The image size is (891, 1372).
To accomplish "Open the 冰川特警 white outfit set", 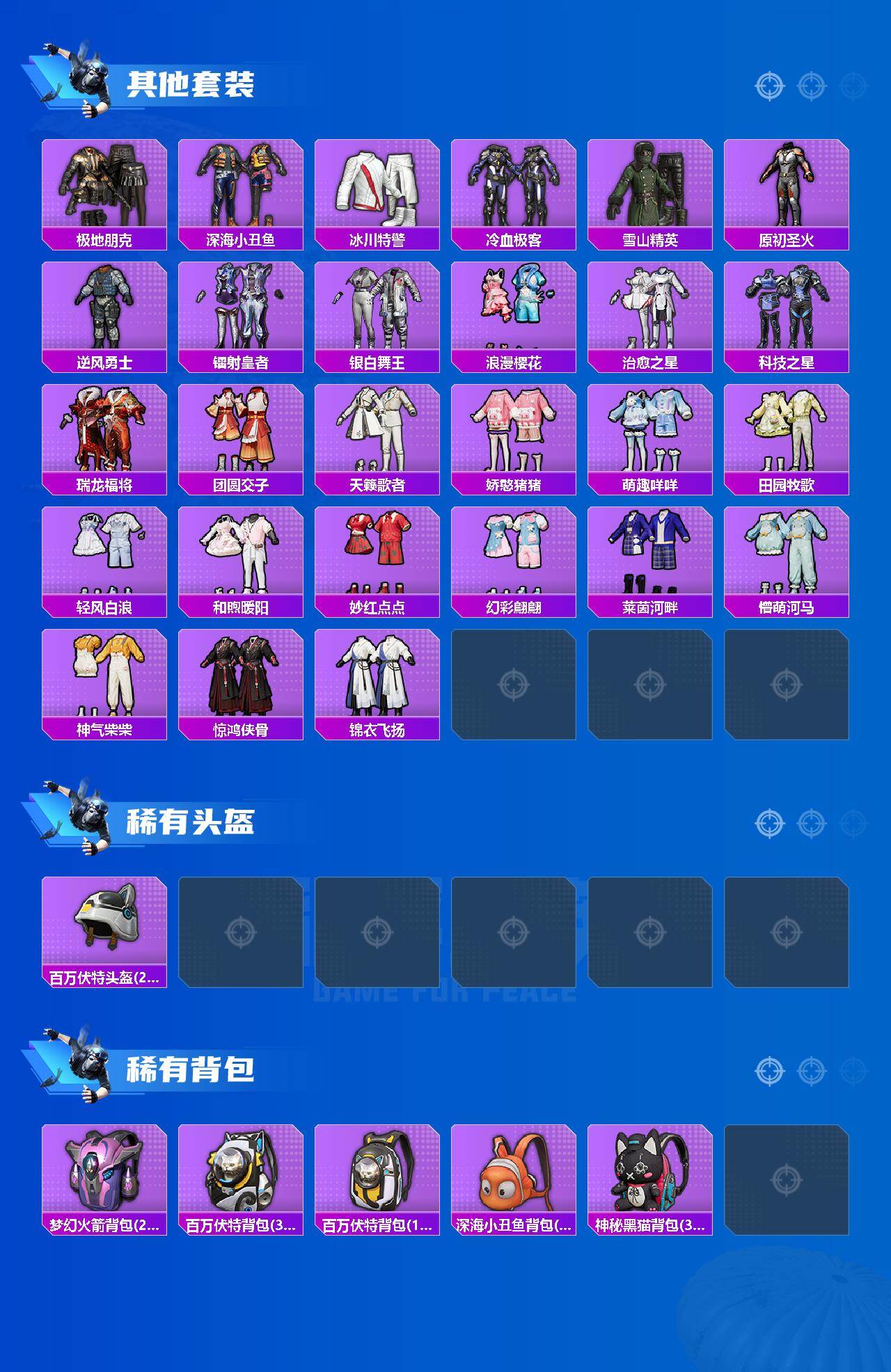I will click(x=379, y=184).
